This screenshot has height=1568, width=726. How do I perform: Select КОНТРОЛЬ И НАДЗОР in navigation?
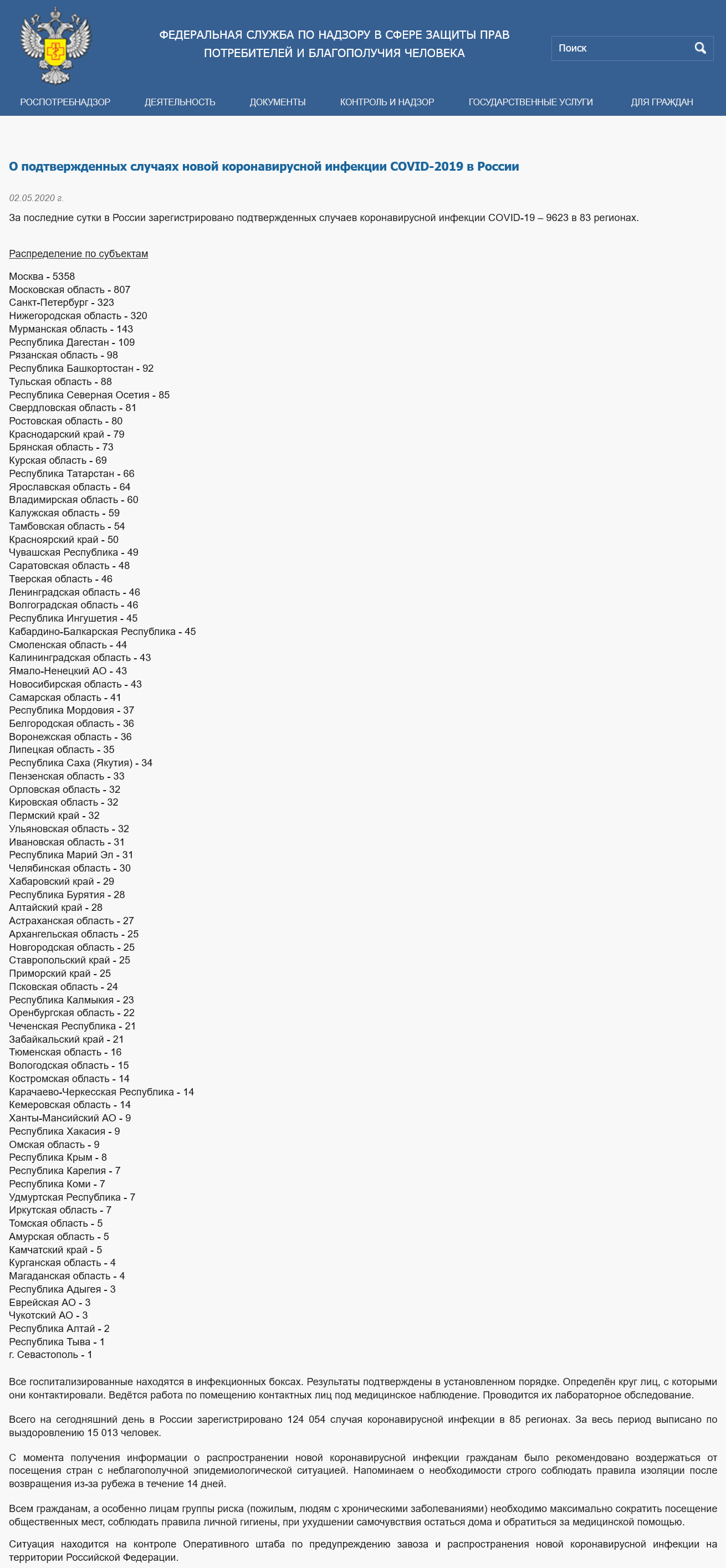[x=387, y=103]
